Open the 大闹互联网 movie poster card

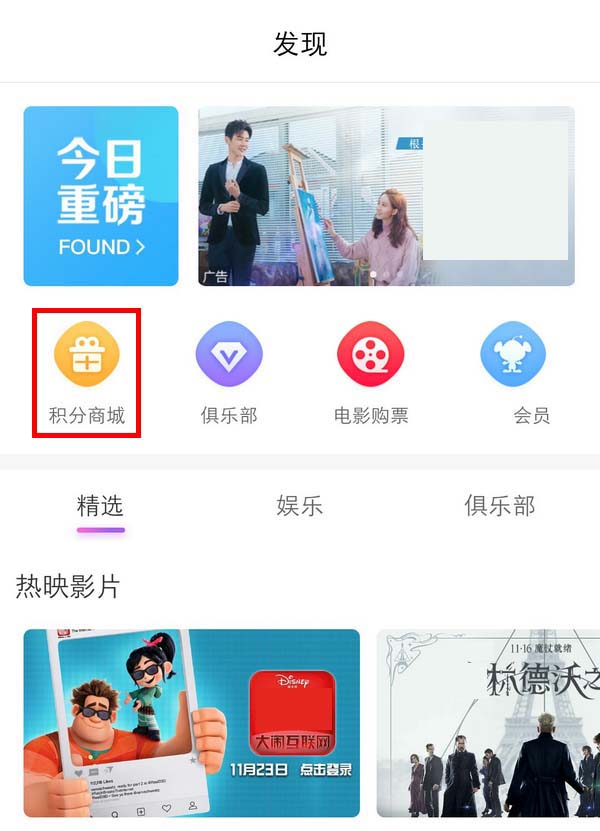[x=192, y=722]
